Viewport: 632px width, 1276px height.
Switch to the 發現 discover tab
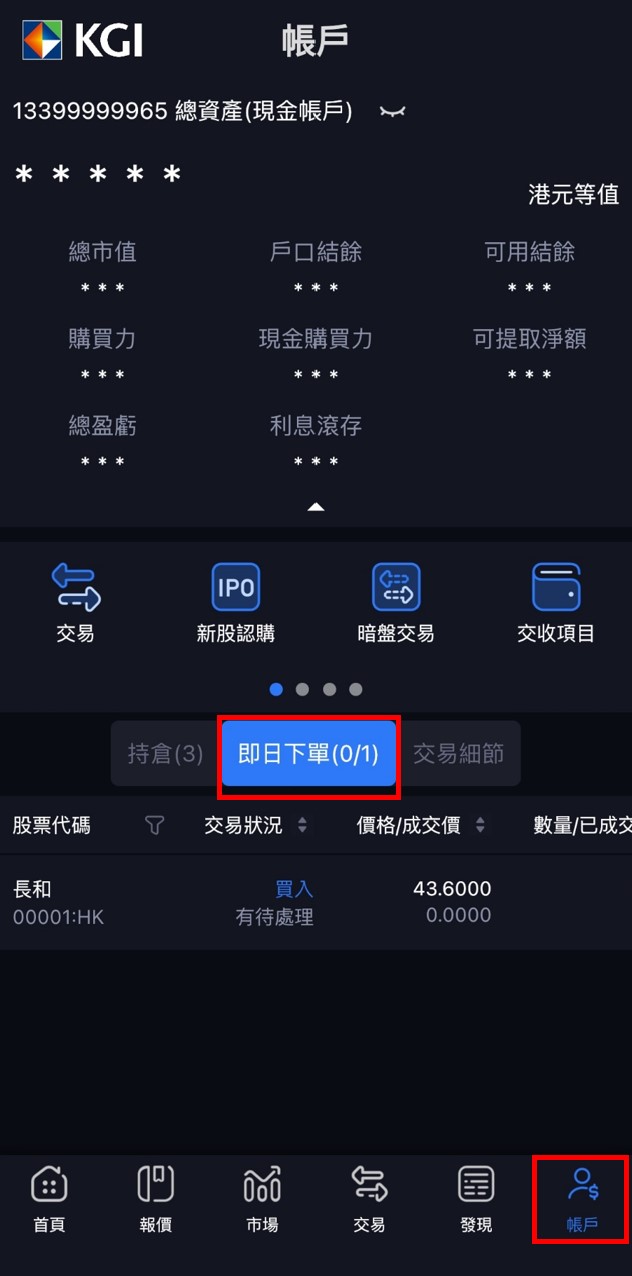476,1198
